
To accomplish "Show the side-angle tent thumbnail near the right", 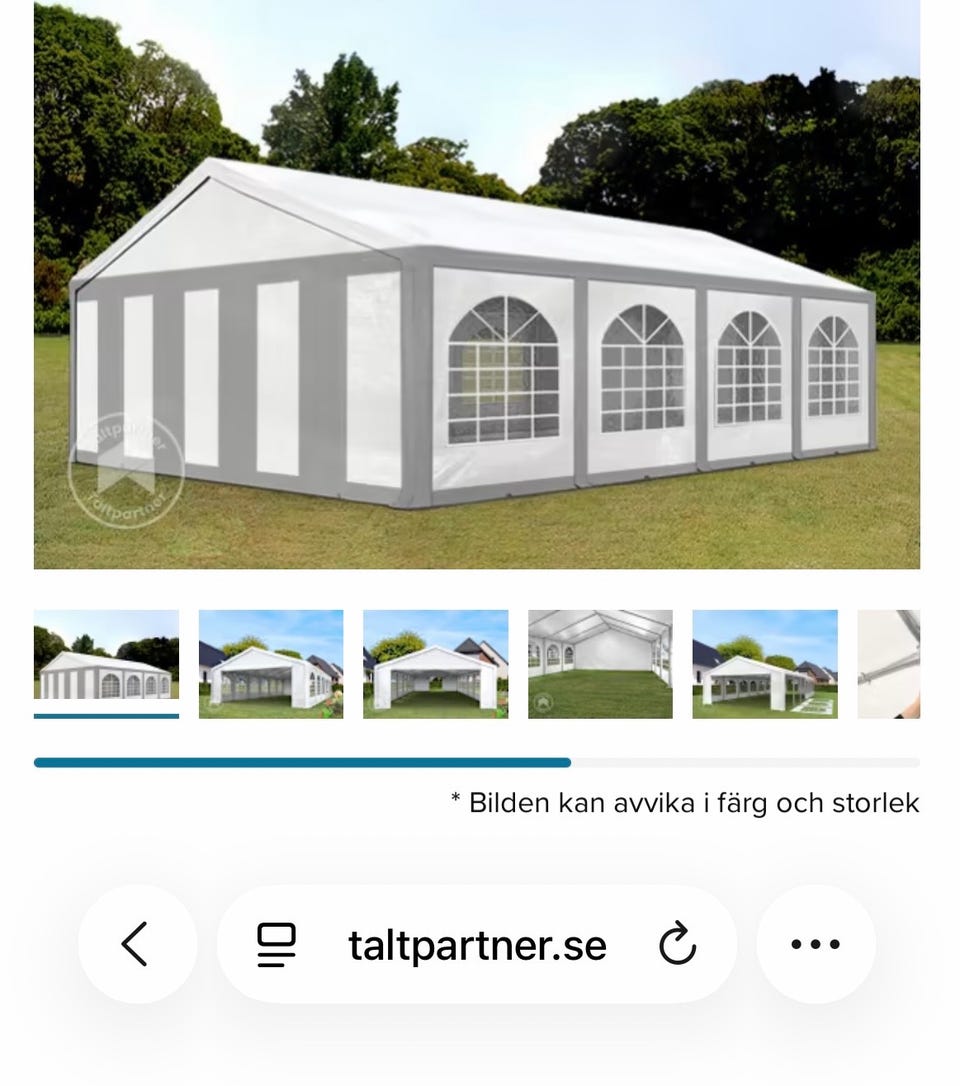I will [764, 661].
